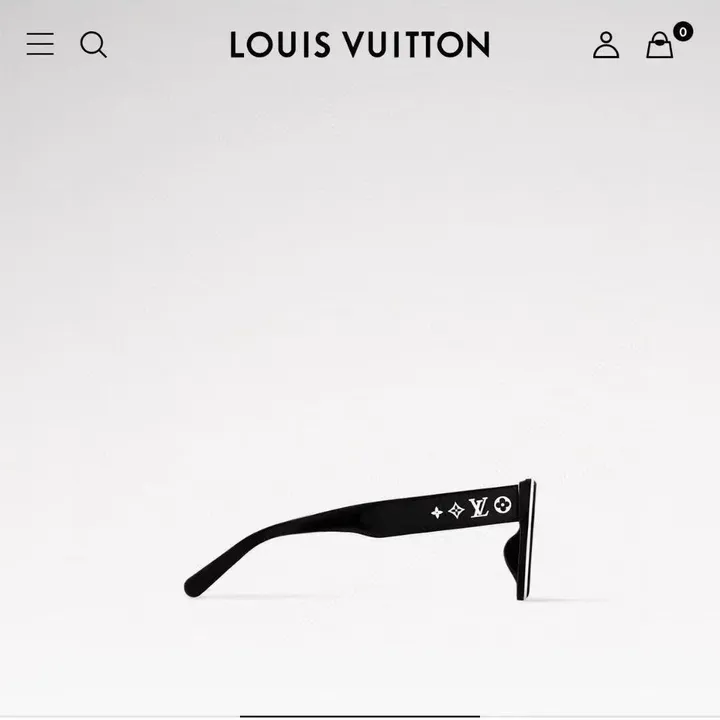Open the hamburger navigation menu
Viewport: 720px width, 720px height.
tap(40, 44)
